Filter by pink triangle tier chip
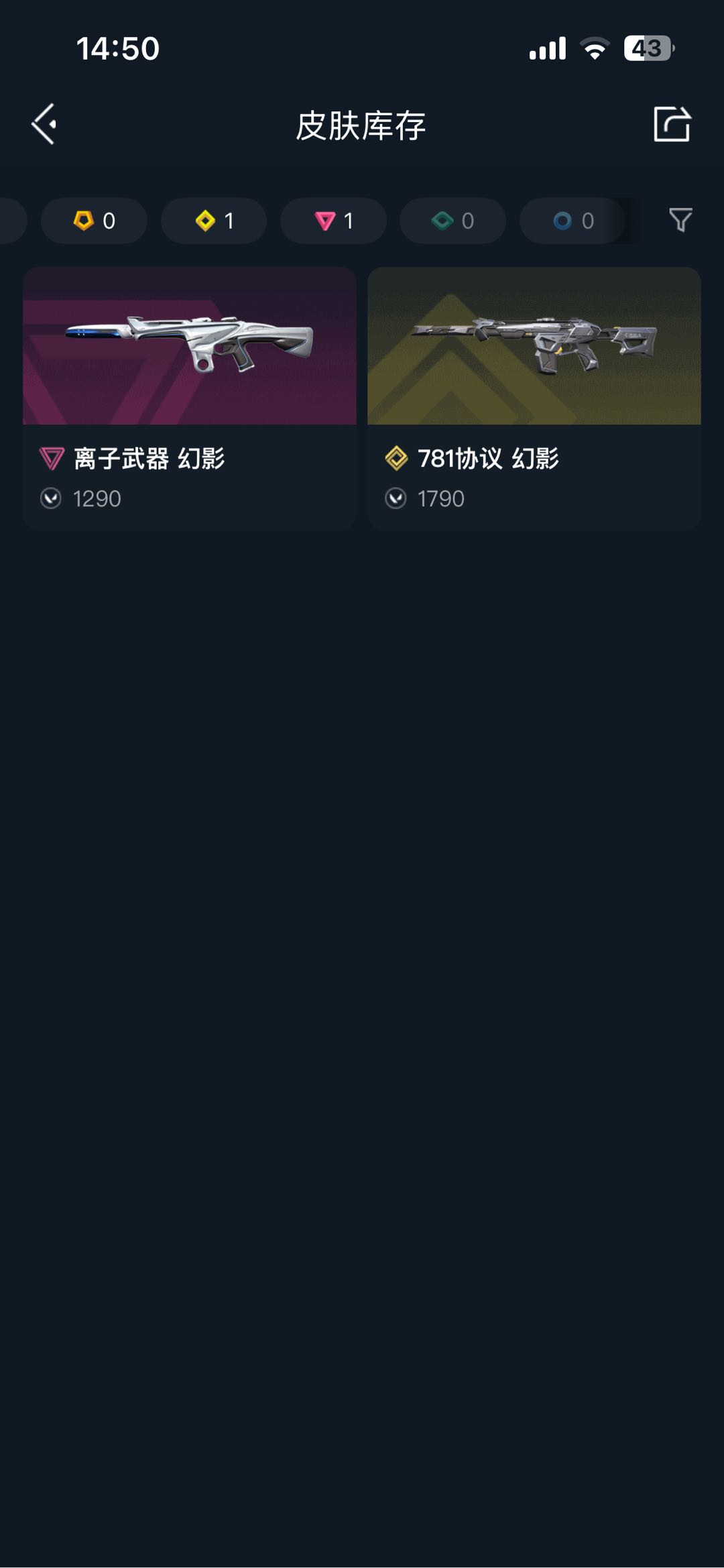 click(x=333, y=221)
